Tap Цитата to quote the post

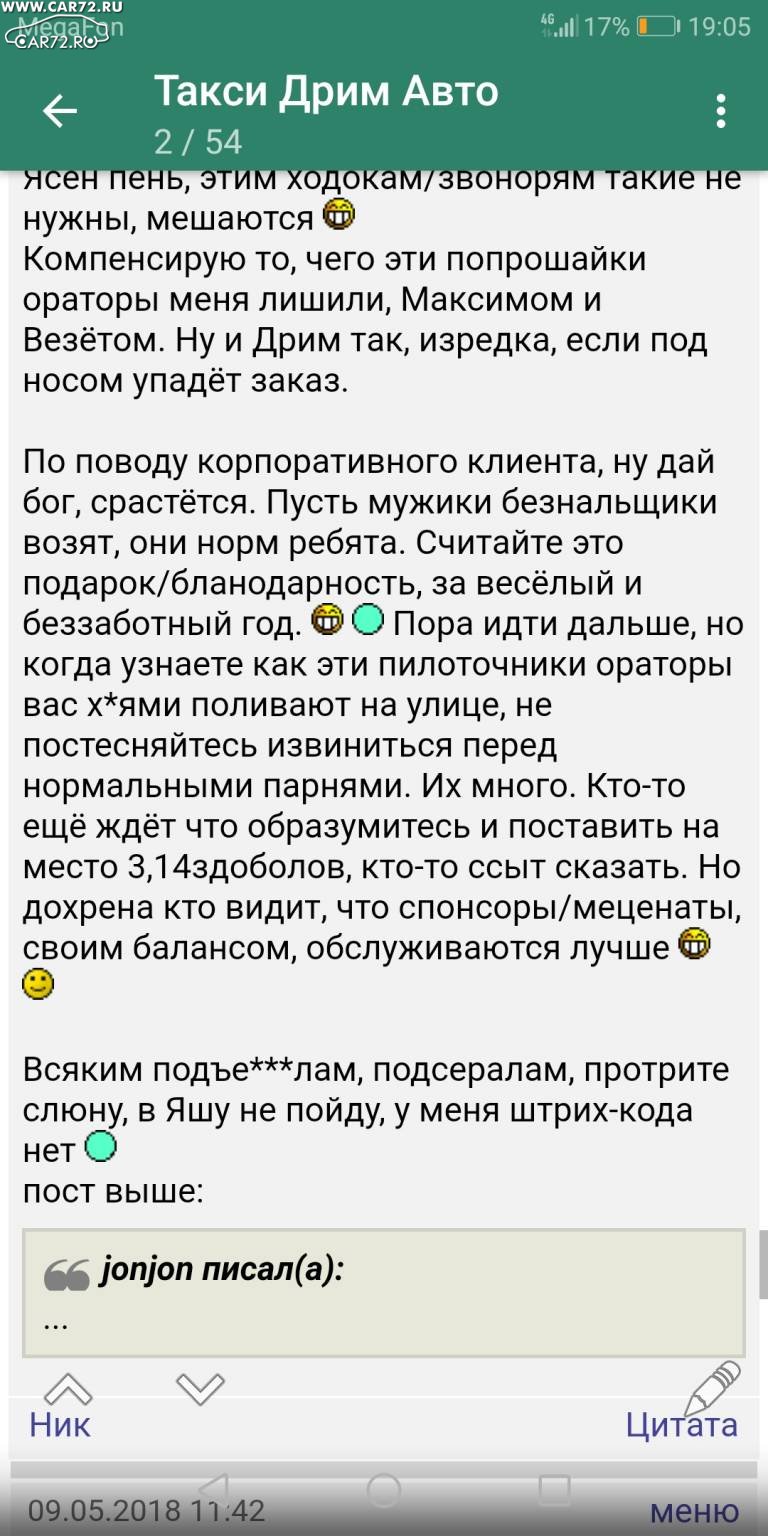click(682, 1424)
